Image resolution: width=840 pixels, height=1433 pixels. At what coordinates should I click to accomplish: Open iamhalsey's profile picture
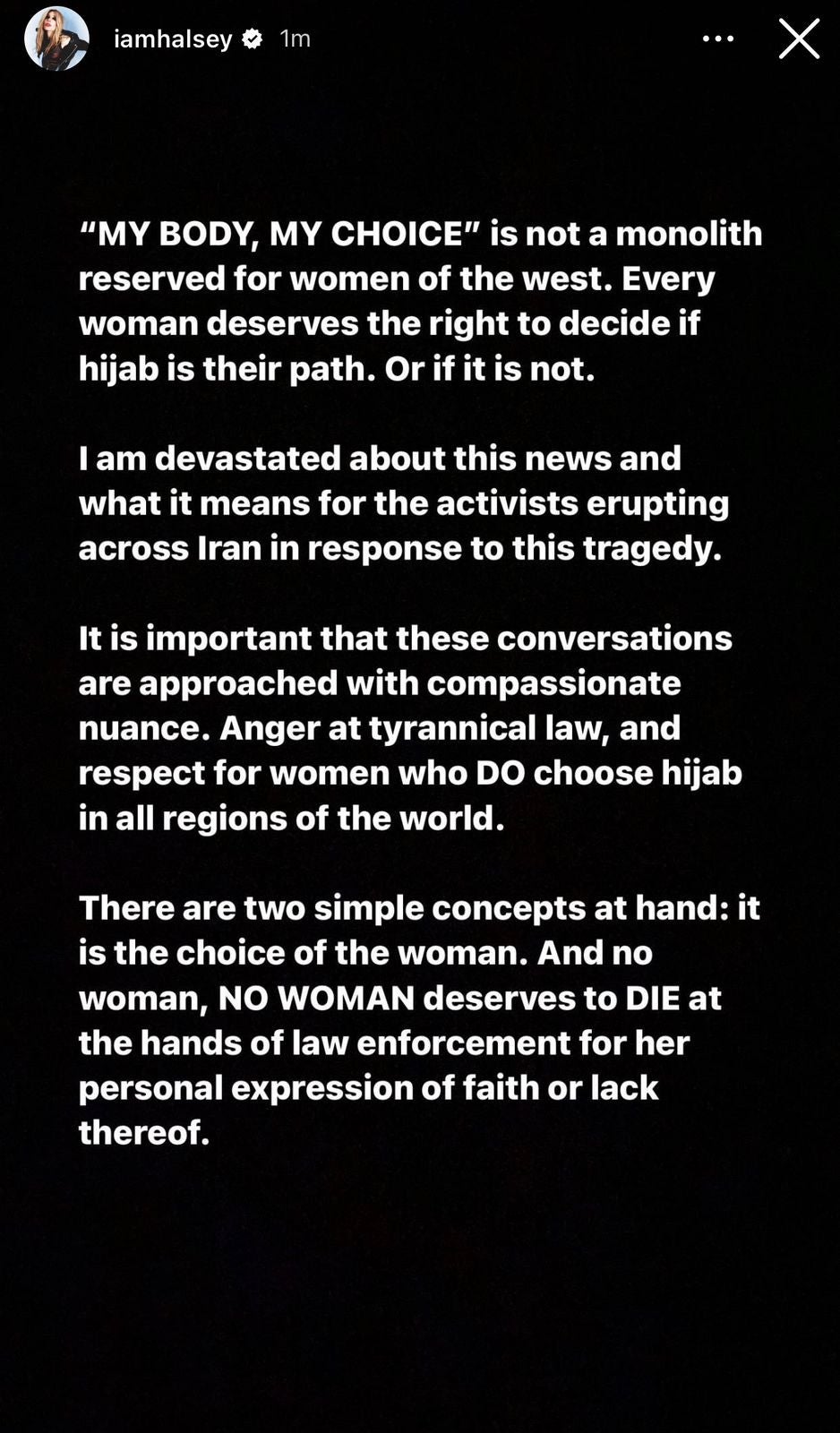pos(56,39)
